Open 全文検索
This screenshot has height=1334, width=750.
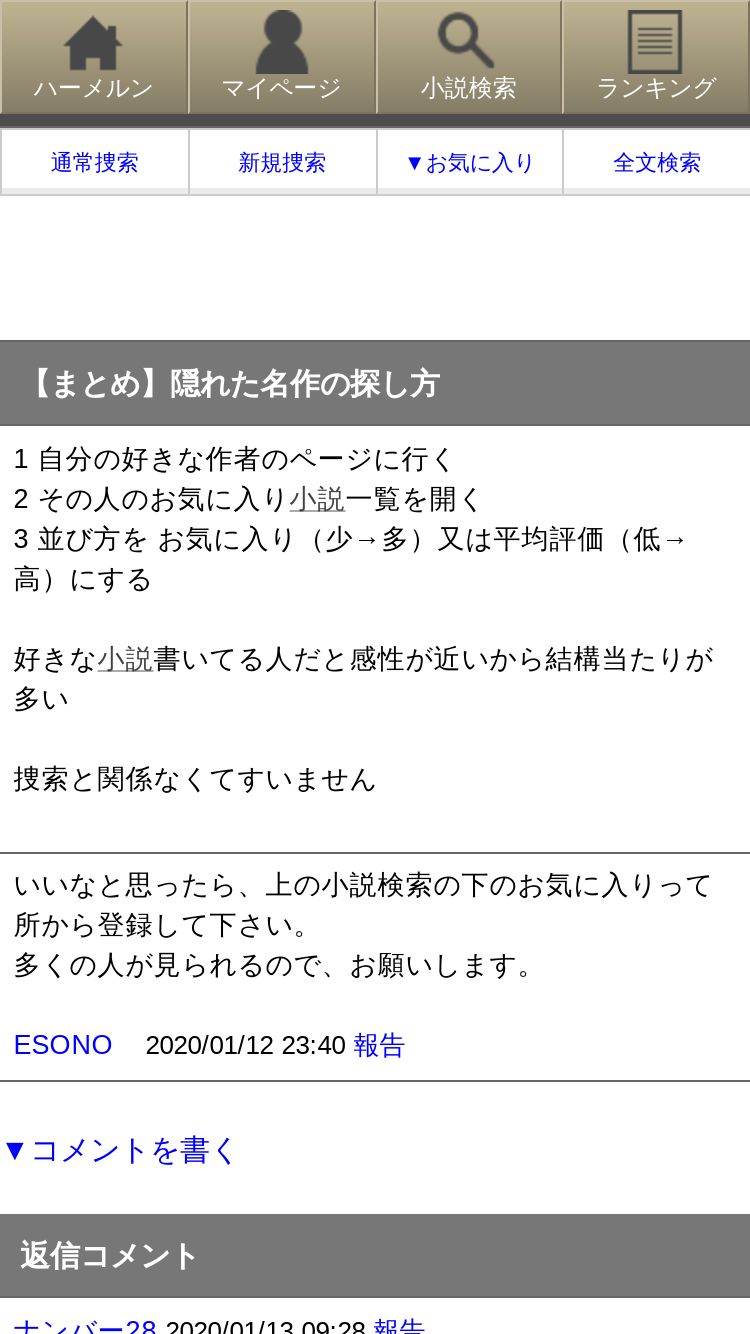[x=657, y=162]
